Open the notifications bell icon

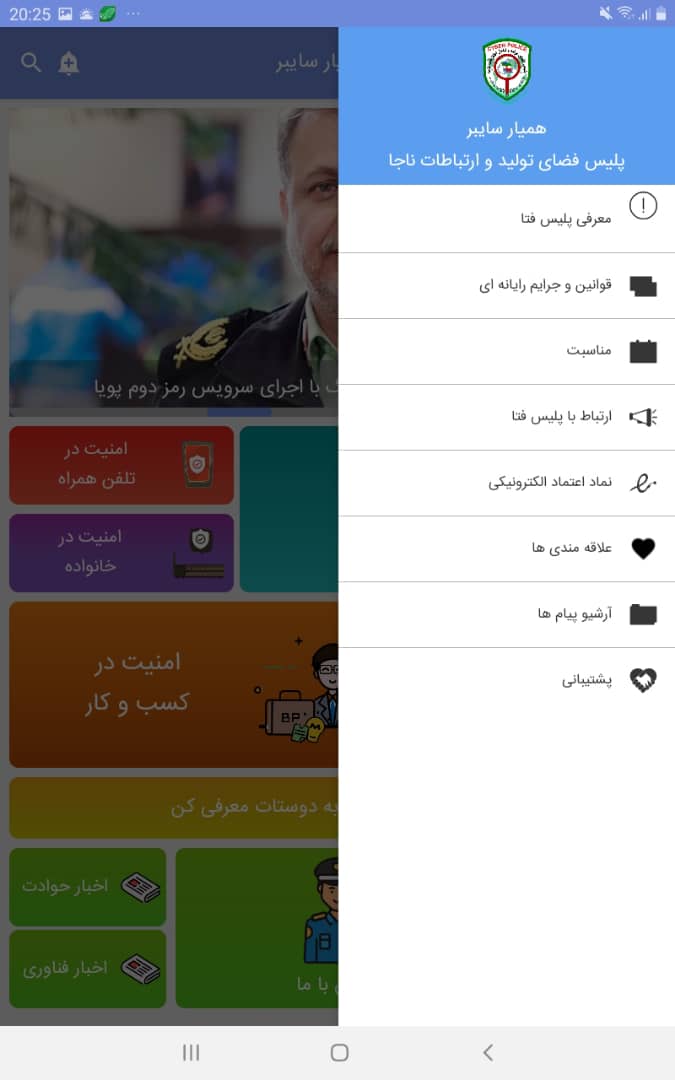tap(69, 63)
